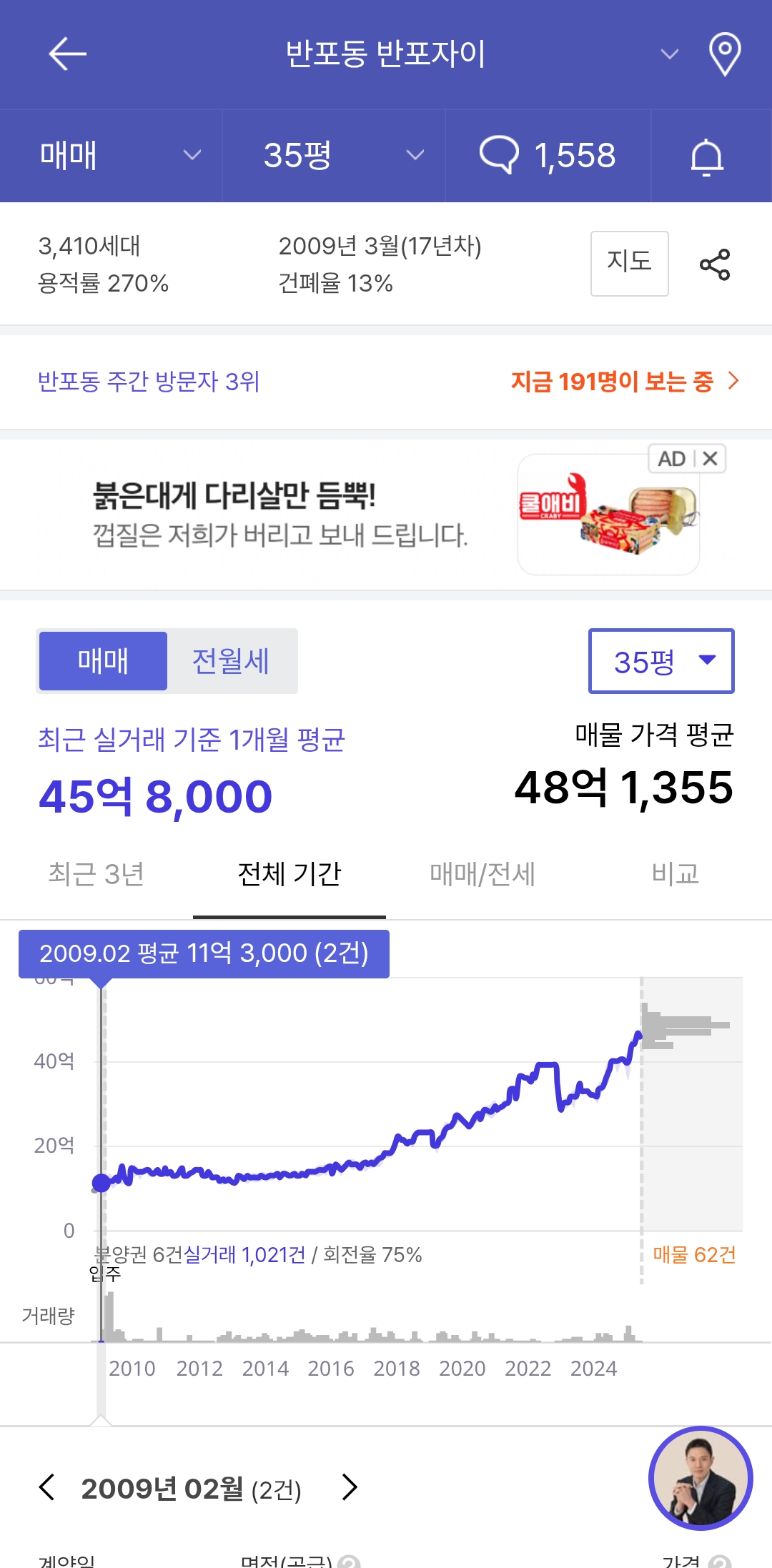772x1568 pixels.
Task: Open the 35평 selector beside the chart
Action: click(660, 660)
